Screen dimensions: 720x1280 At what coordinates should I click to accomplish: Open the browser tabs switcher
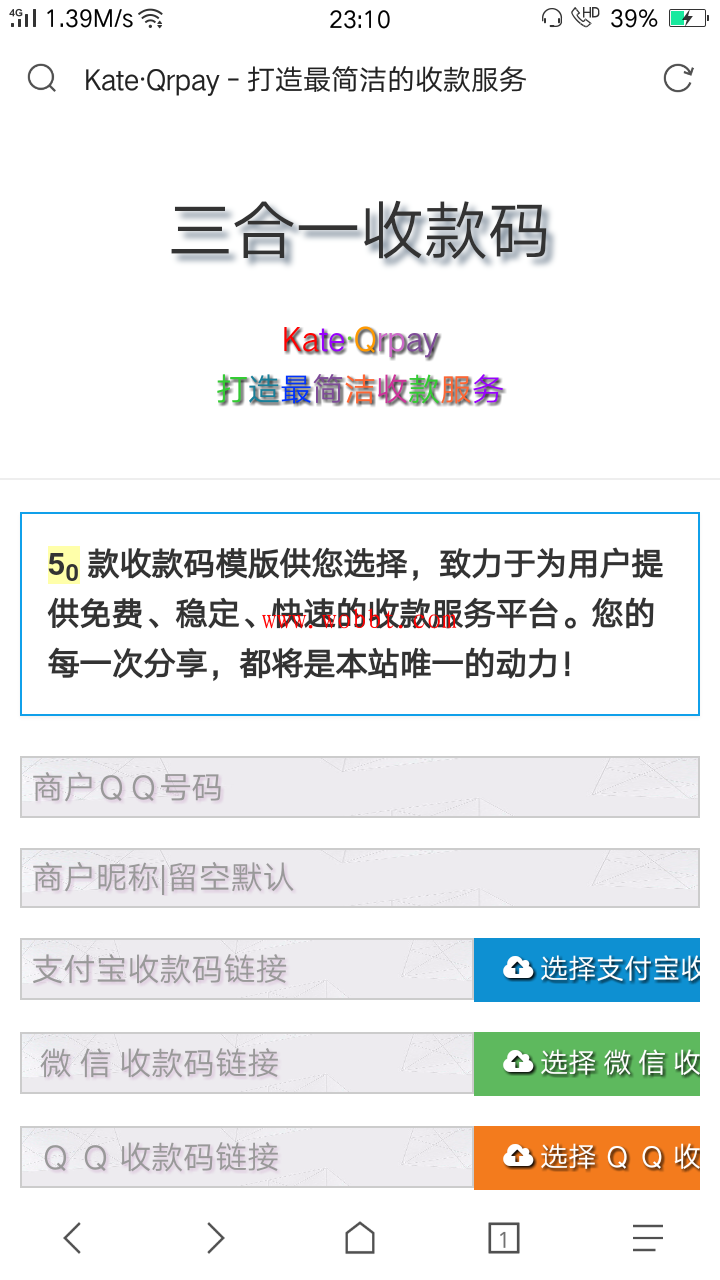[504, 1238]
